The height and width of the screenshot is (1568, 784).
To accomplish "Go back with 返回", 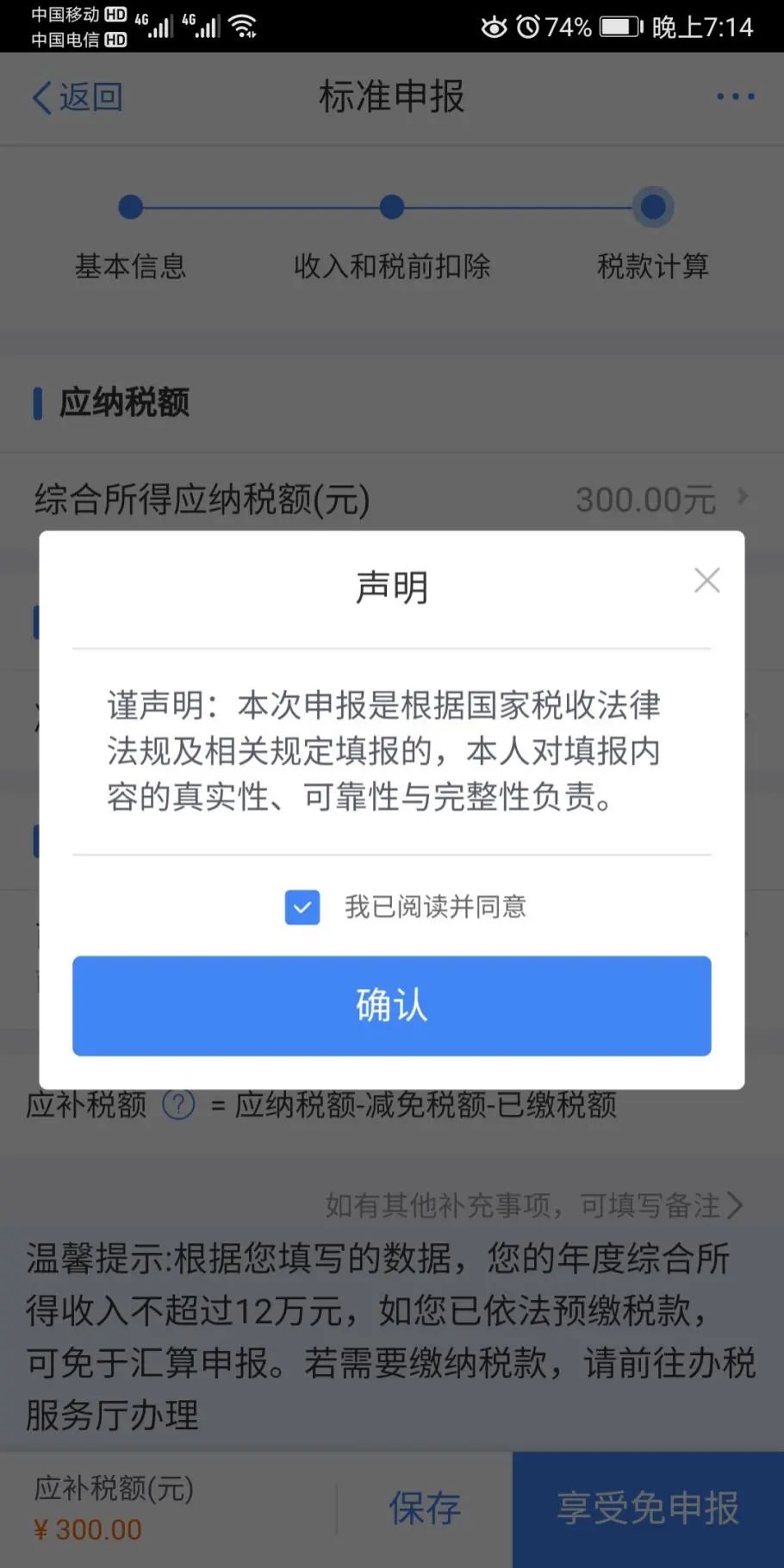I will 78,97.
